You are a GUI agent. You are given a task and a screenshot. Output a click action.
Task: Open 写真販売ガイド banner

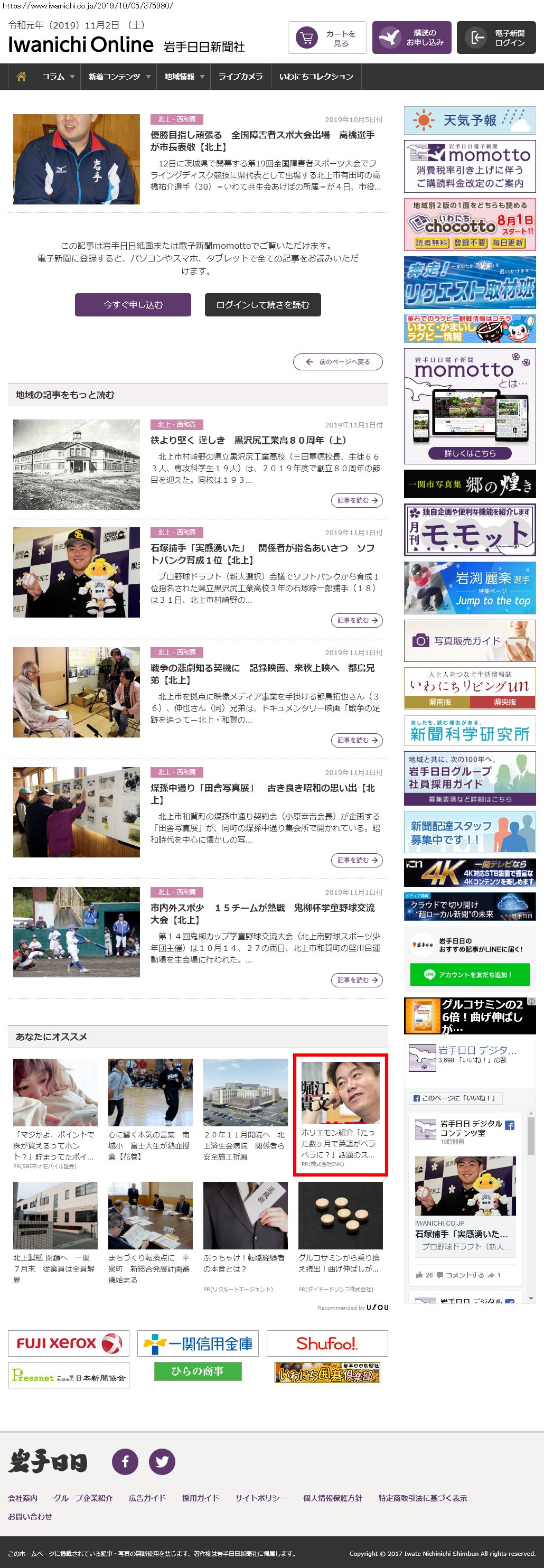coord(469,641)
